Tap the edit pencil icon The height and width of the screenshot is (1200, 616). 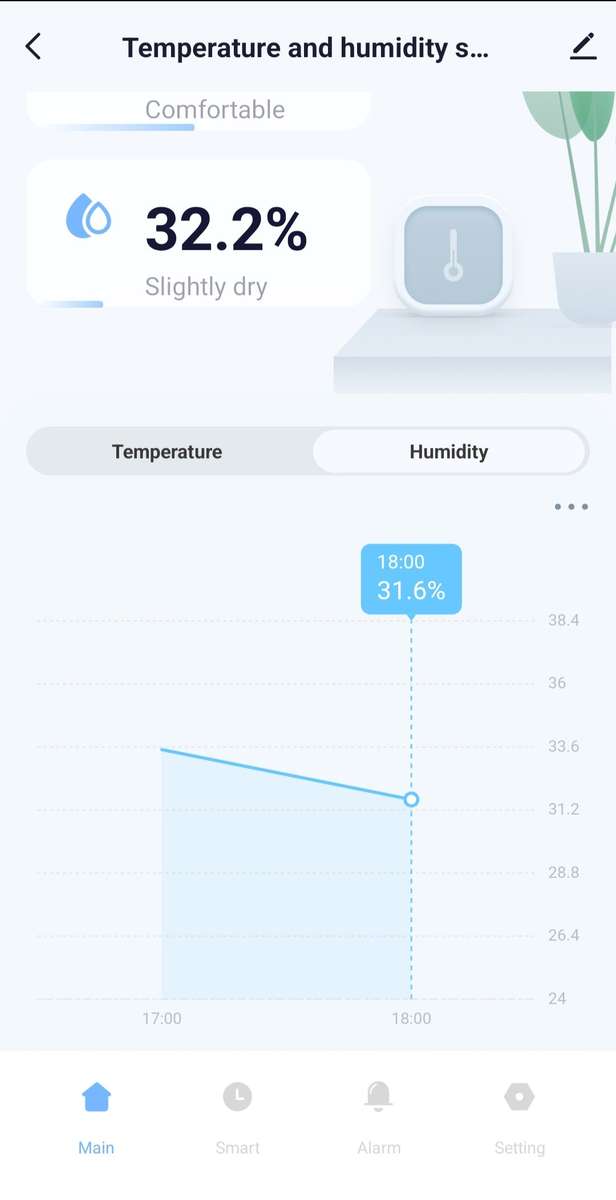(x=583, y=47)
